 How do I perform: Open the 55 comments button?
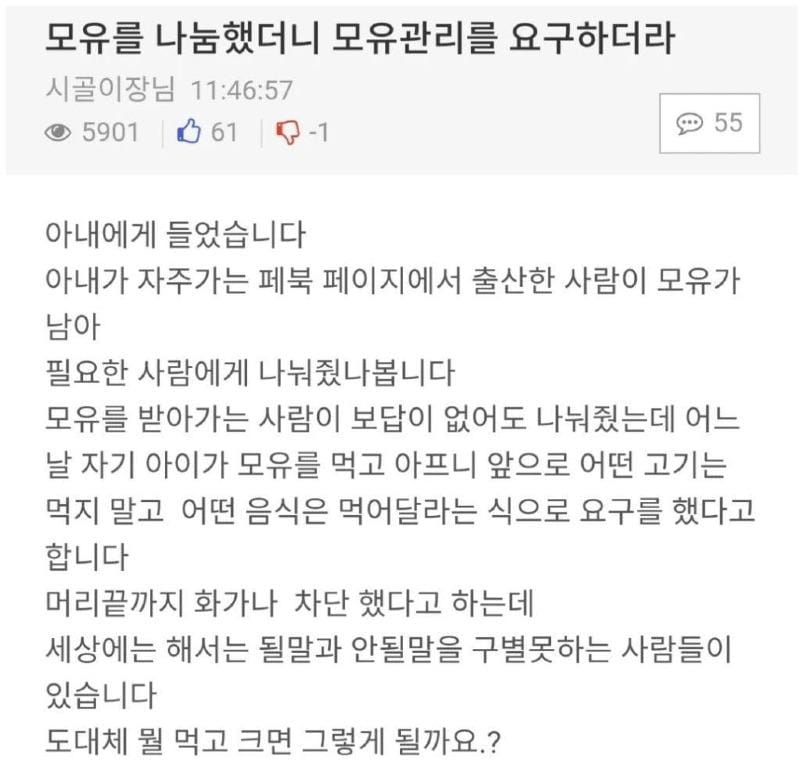710,123
